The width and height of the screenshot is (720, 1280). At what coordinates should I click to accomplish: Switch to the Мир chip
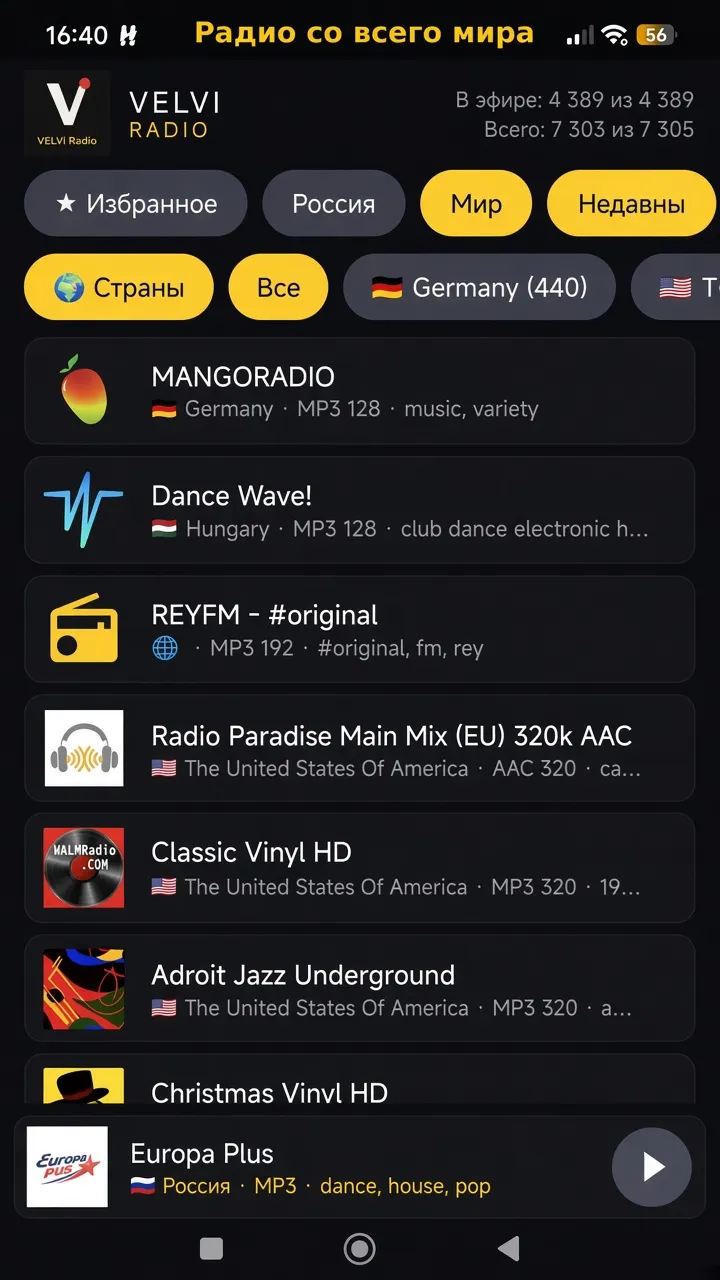(x=476, y=203)
